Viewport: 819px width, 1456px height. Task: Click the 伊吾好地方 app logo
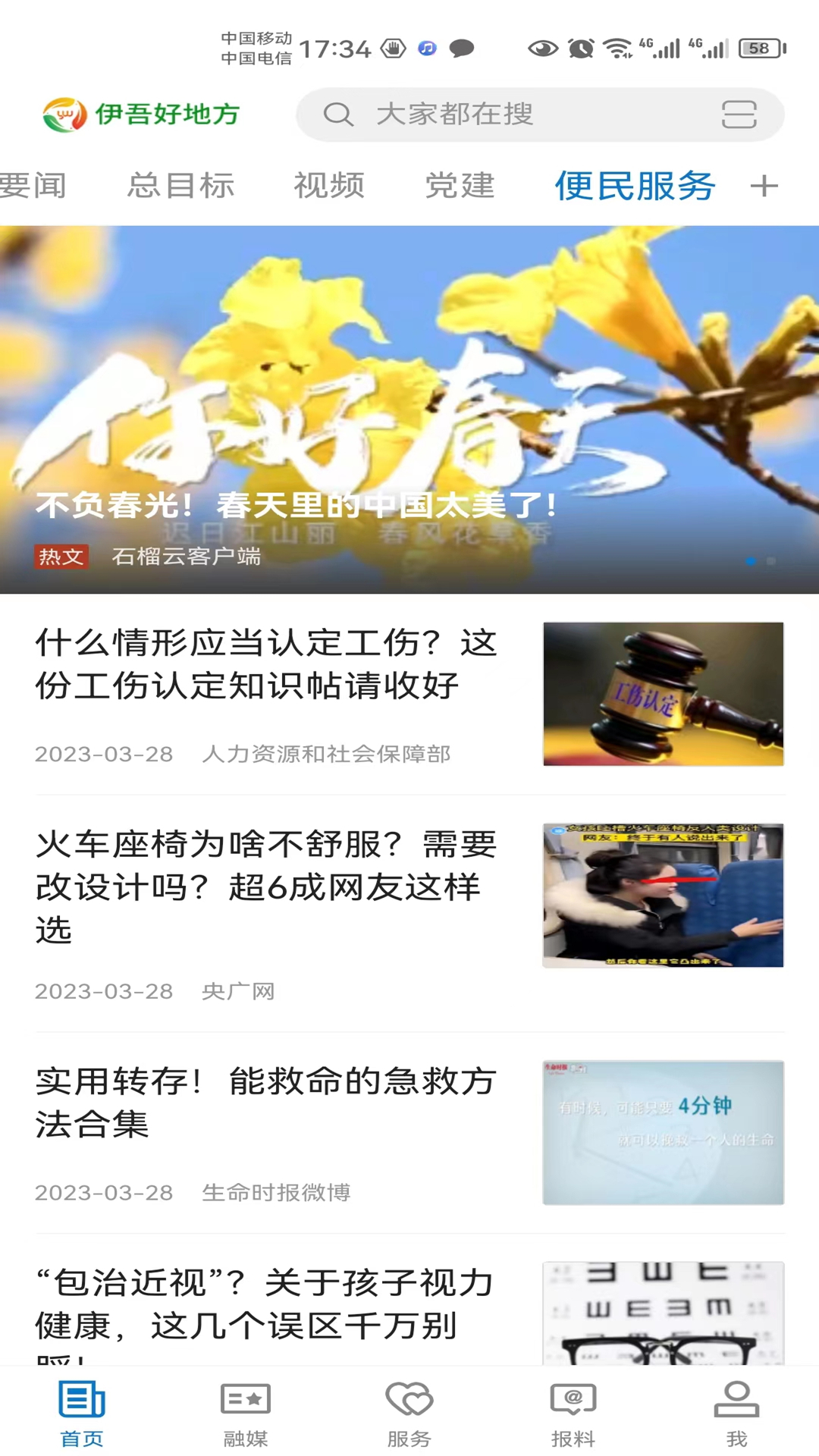pos(141,115)
